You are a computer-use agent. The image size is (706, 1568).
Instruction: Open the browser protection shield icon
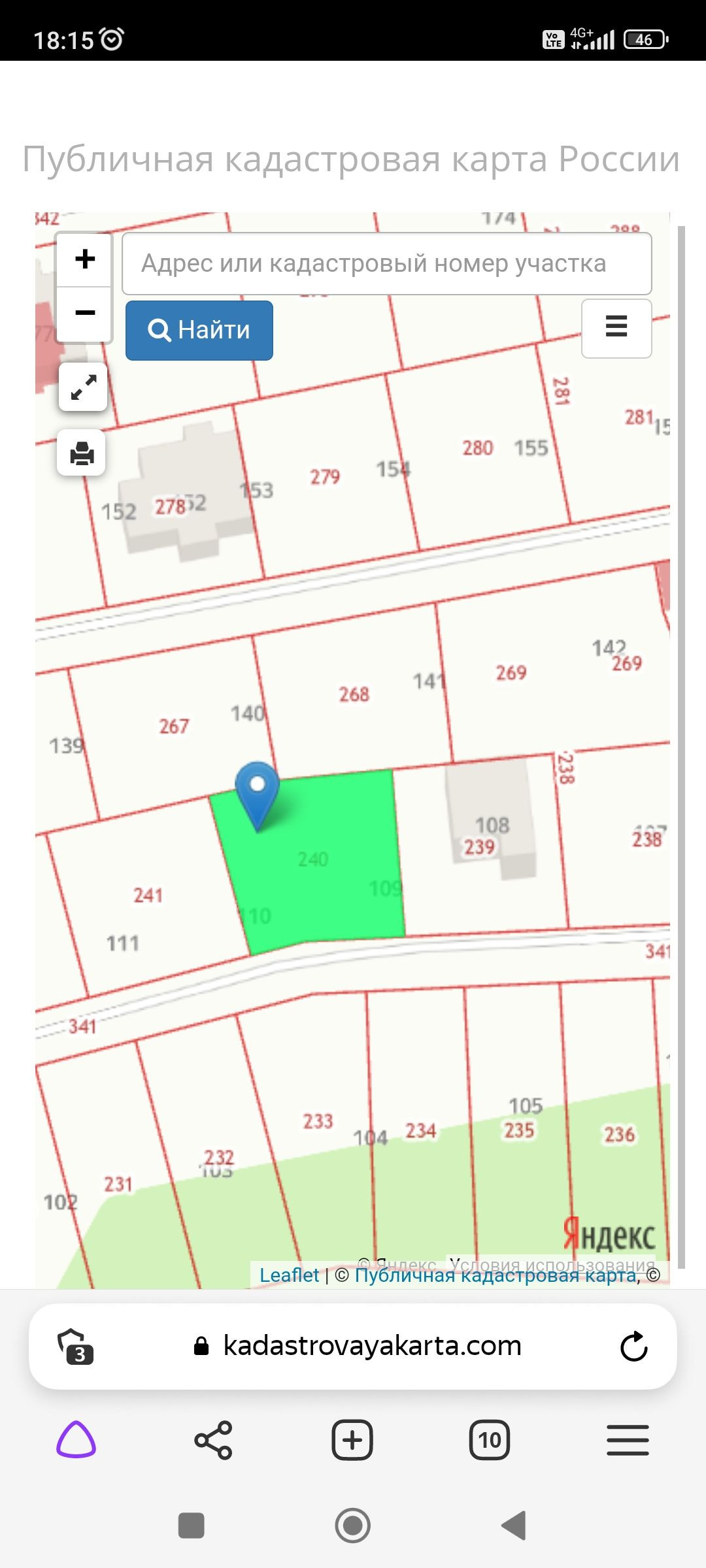pyautogui.click(x=75, y=1347)
